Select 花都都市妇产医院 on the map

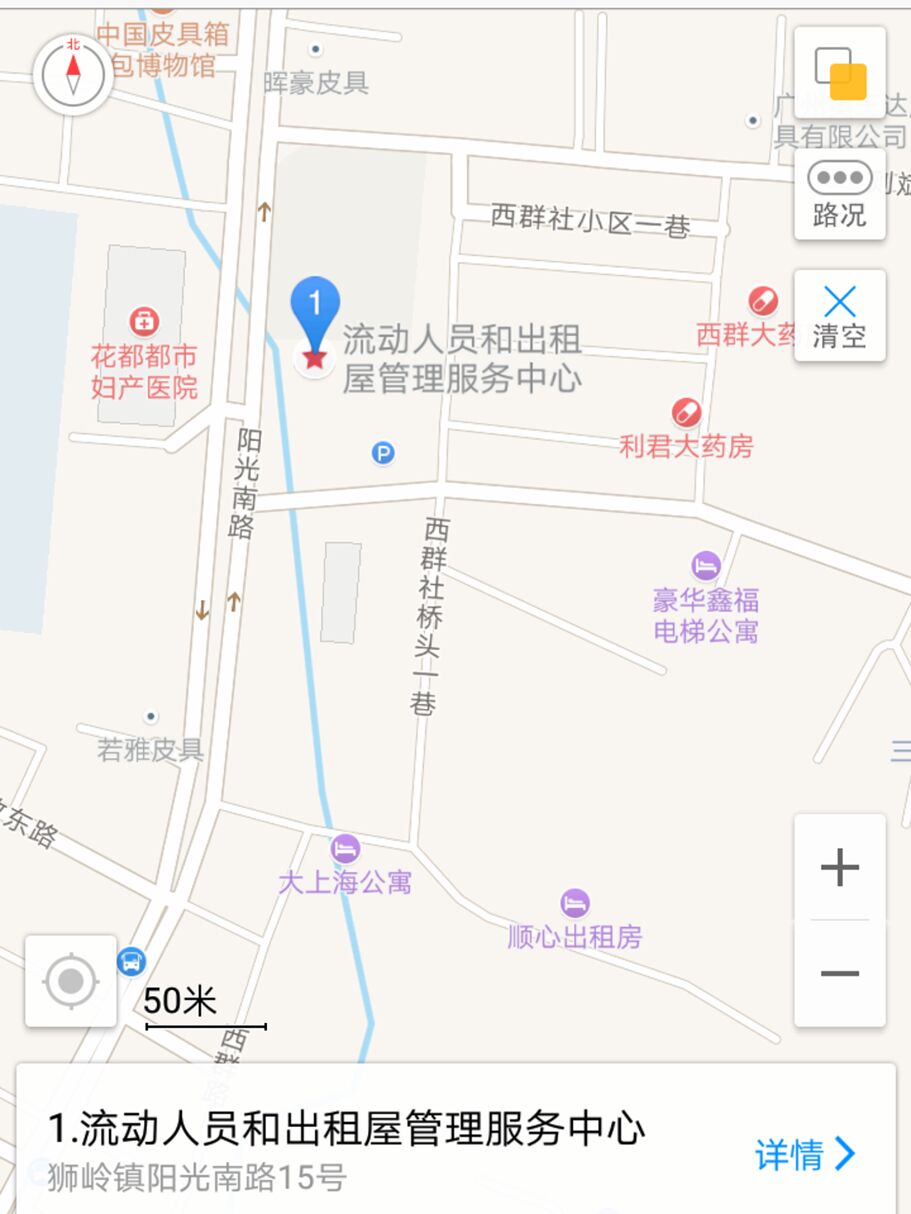click(145, 322)
